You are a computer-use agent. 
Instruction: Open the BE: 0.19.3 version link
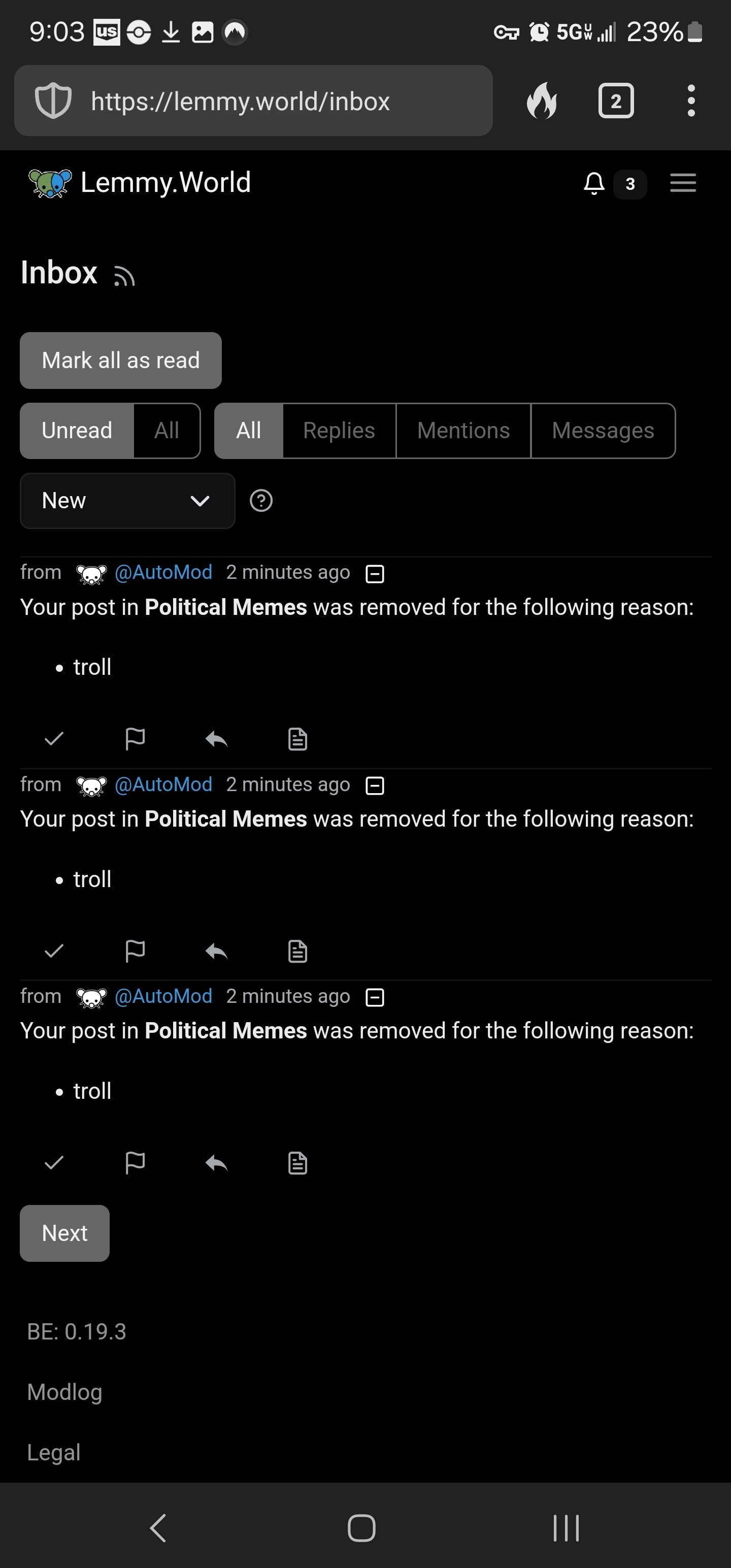click(77, 1331)
